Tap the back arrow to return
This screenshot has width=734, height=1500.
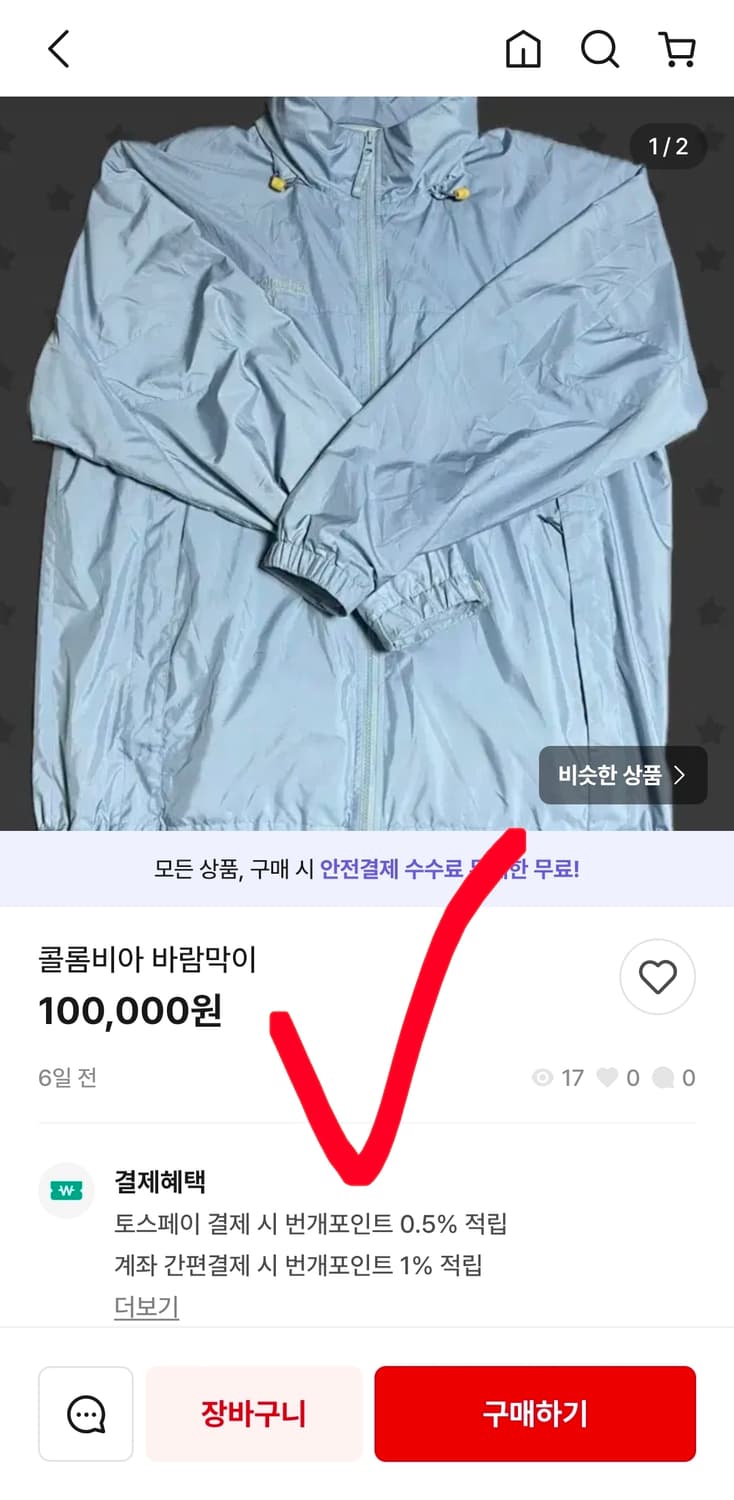57,48
